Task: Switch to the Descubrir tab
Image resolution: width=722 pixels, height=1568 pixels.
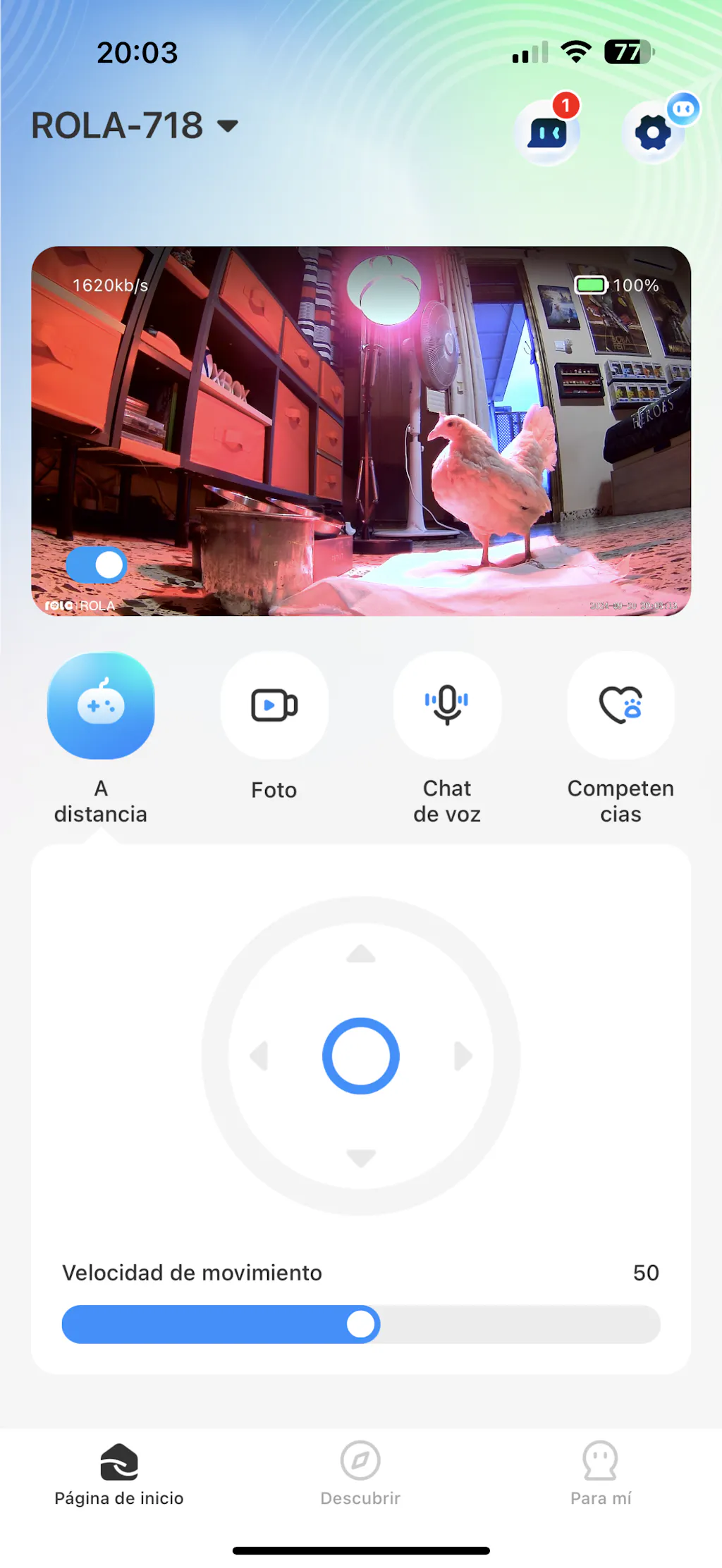Action: 360,1474
